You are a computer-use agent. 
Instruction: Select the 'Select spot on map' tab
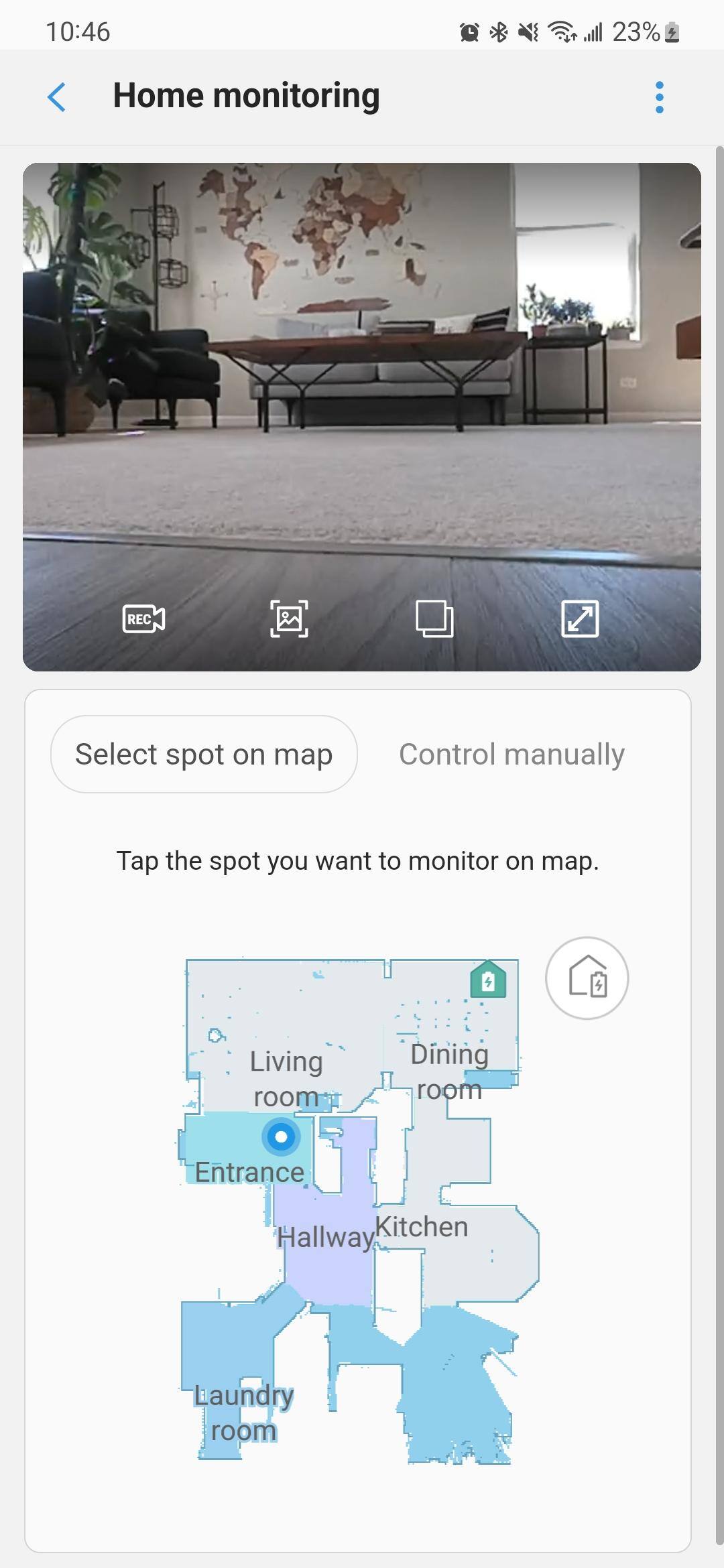point(204,755)
